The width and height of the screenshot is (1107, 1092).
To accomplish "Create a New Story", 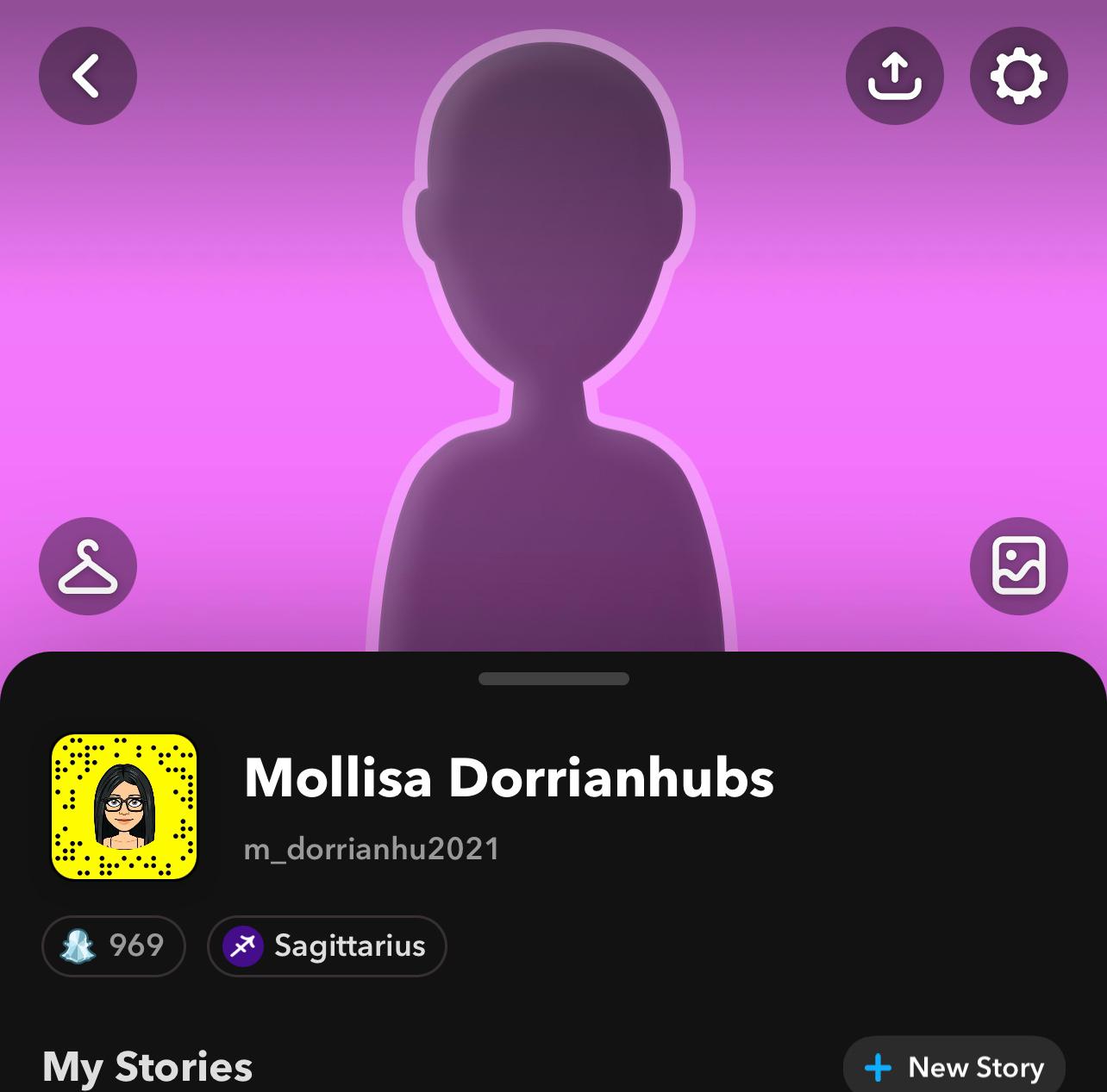I will click(x=954, y=1067).
